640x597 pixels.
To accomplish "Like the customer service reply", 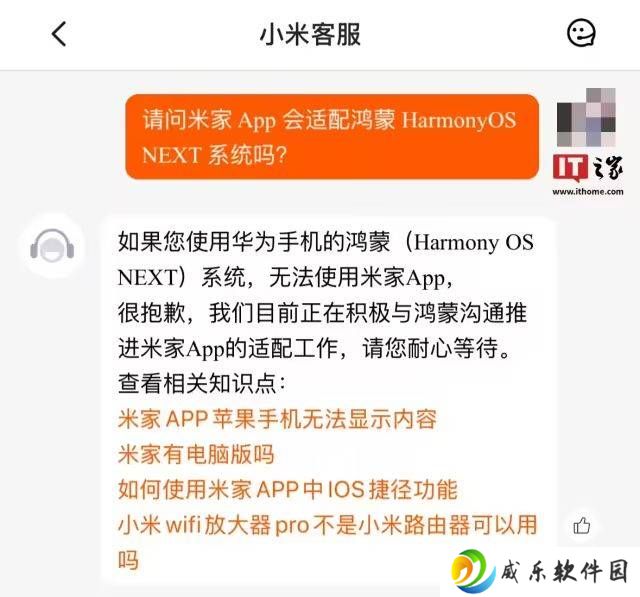I will (581, 525).
